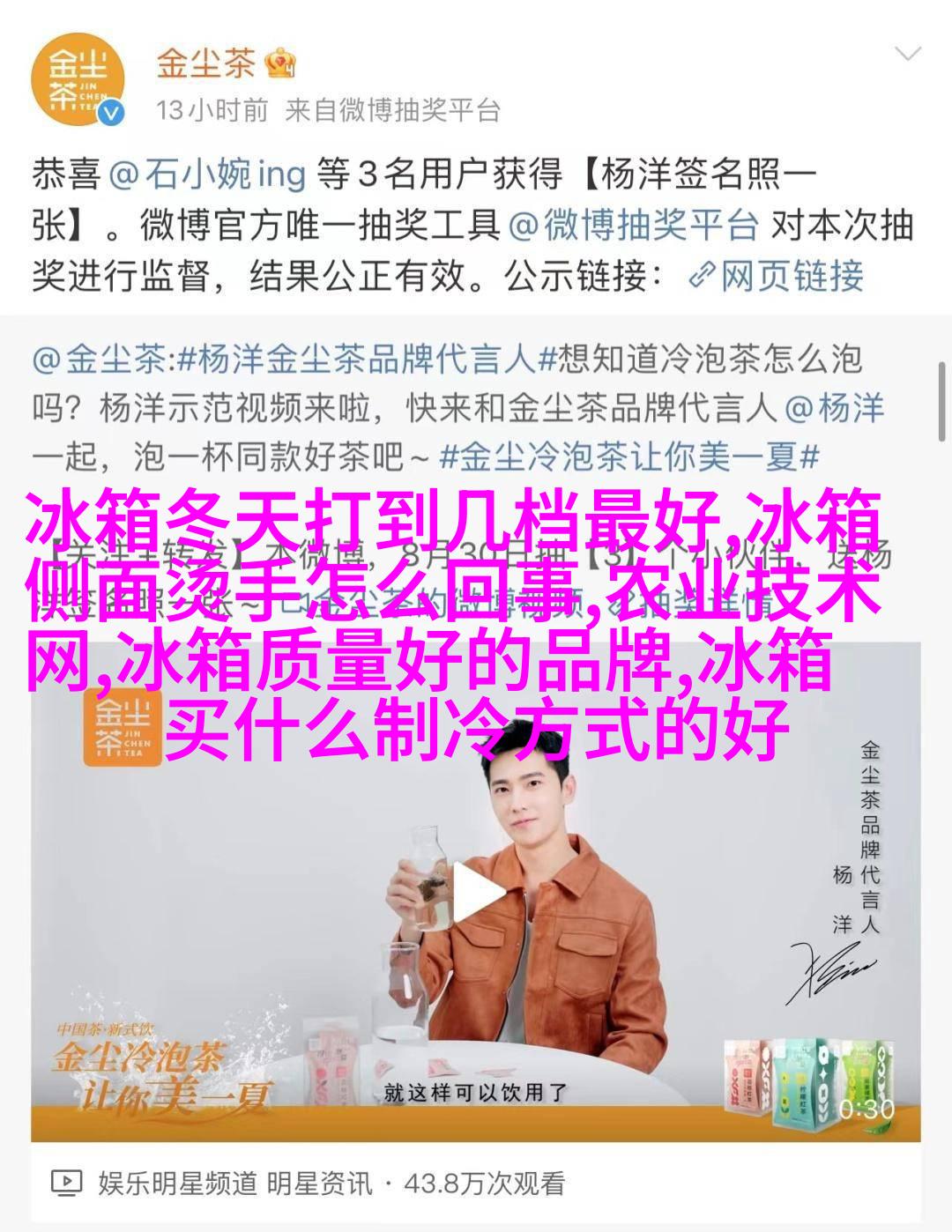Screen dimensions: 952x1232
Task: Open @金尘茶 in the reposted post
Action: click(100, 359)
